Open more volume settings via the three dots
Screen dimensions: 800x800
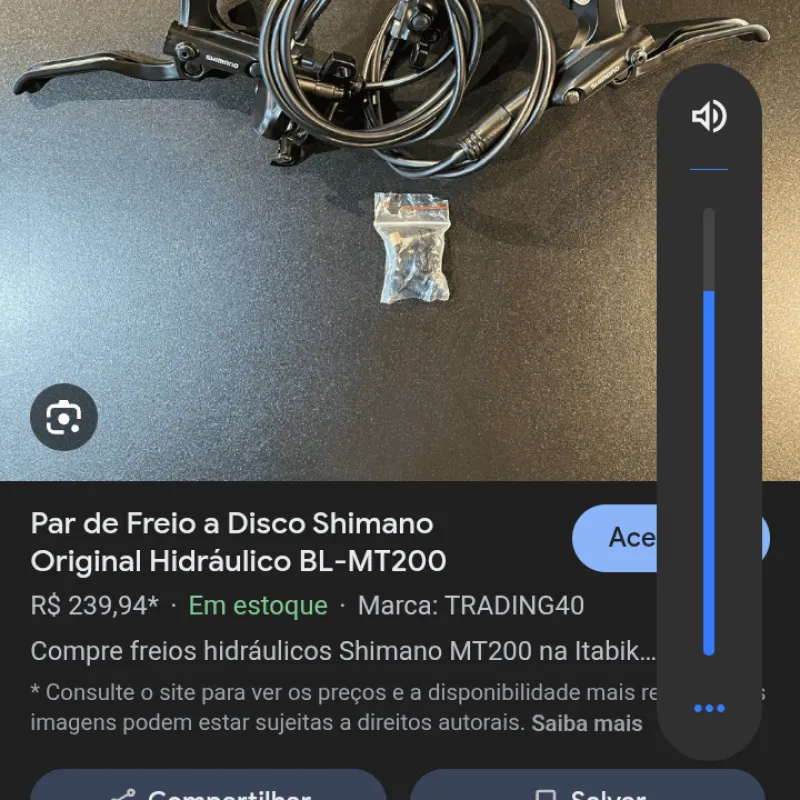709,708
